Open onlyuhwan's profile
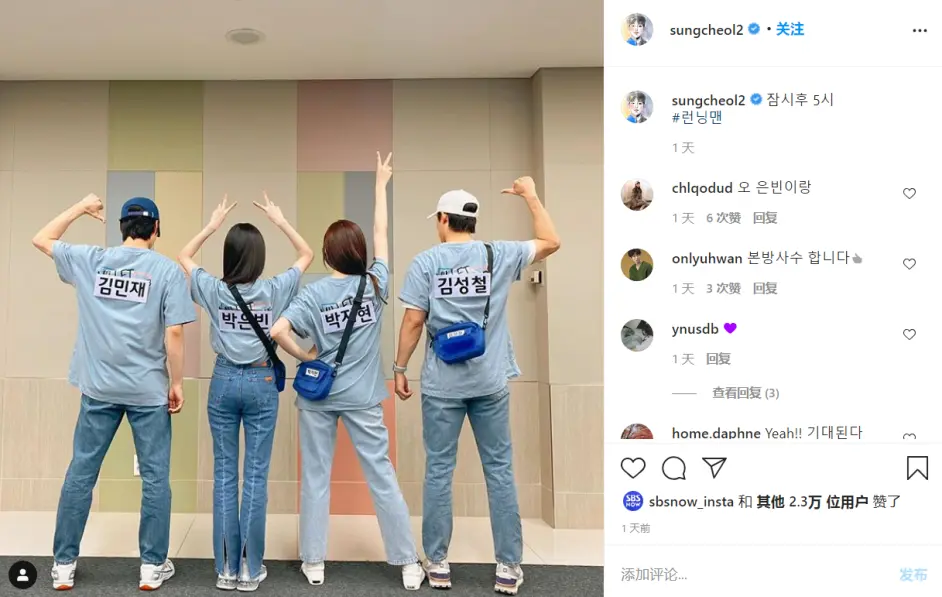Viewport: 942px width, 597px height. (x=706, y=258)
